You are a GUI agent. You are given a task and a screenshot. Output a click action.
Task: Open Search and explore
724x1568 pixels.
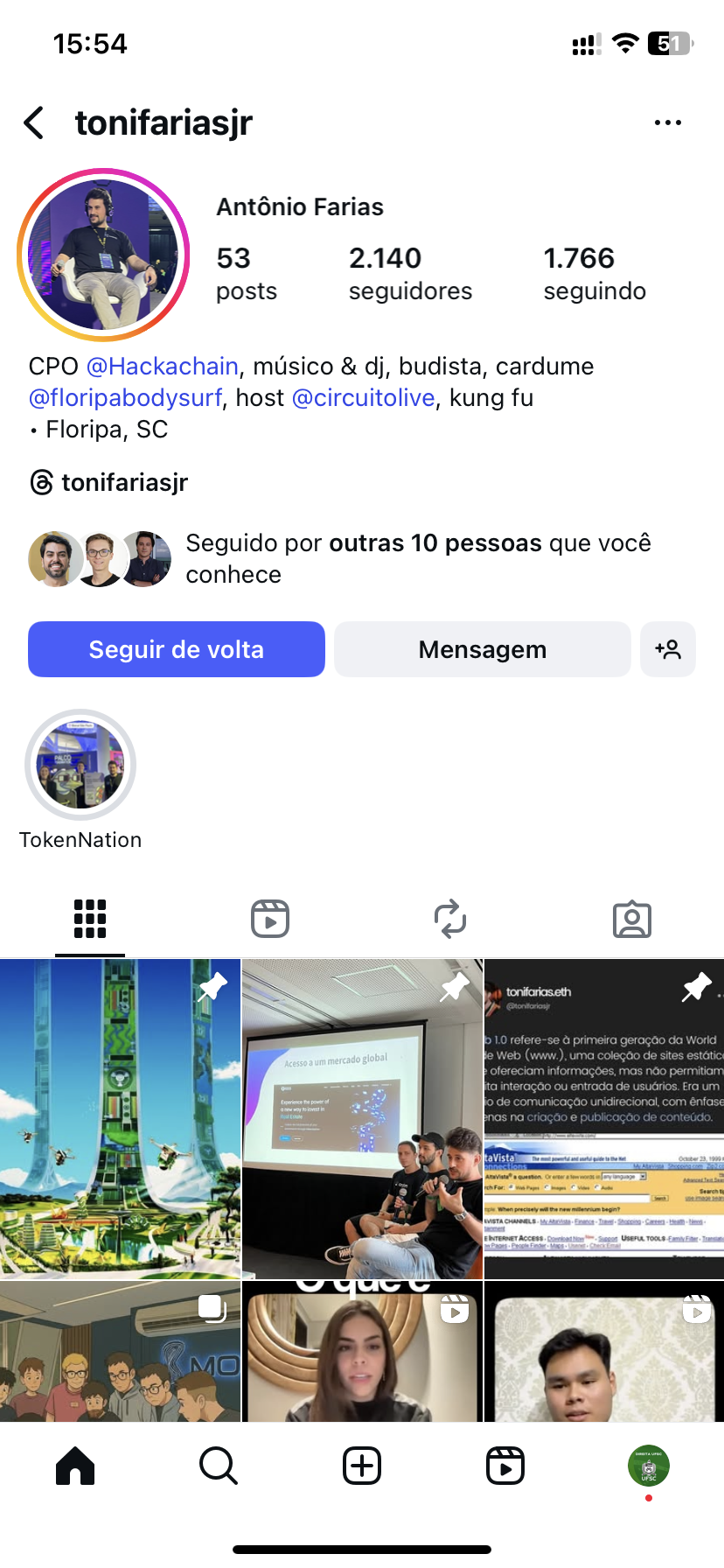coord(218,1466)
